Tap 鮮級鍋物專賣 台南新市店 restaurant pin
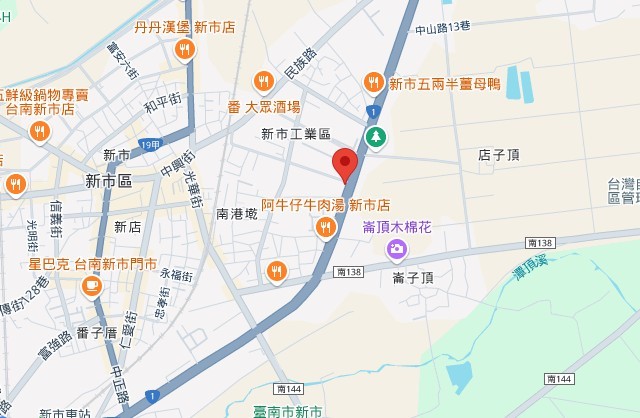 tap(39, 132)
